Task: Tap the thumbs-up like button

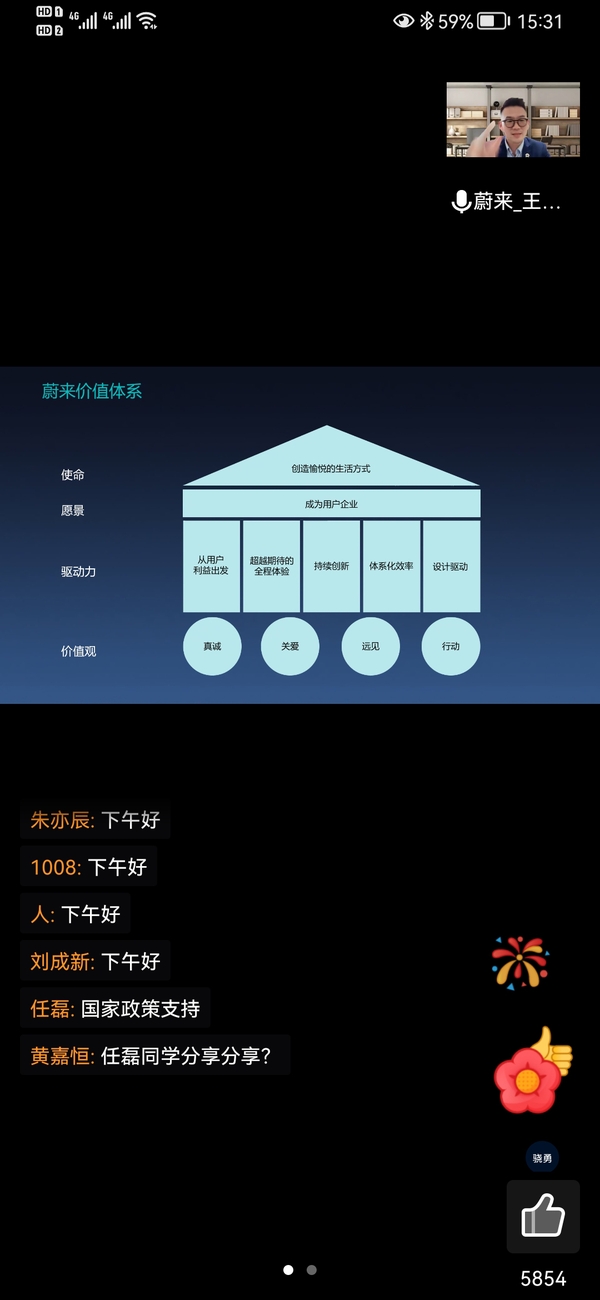Action: click(543, 1216)
